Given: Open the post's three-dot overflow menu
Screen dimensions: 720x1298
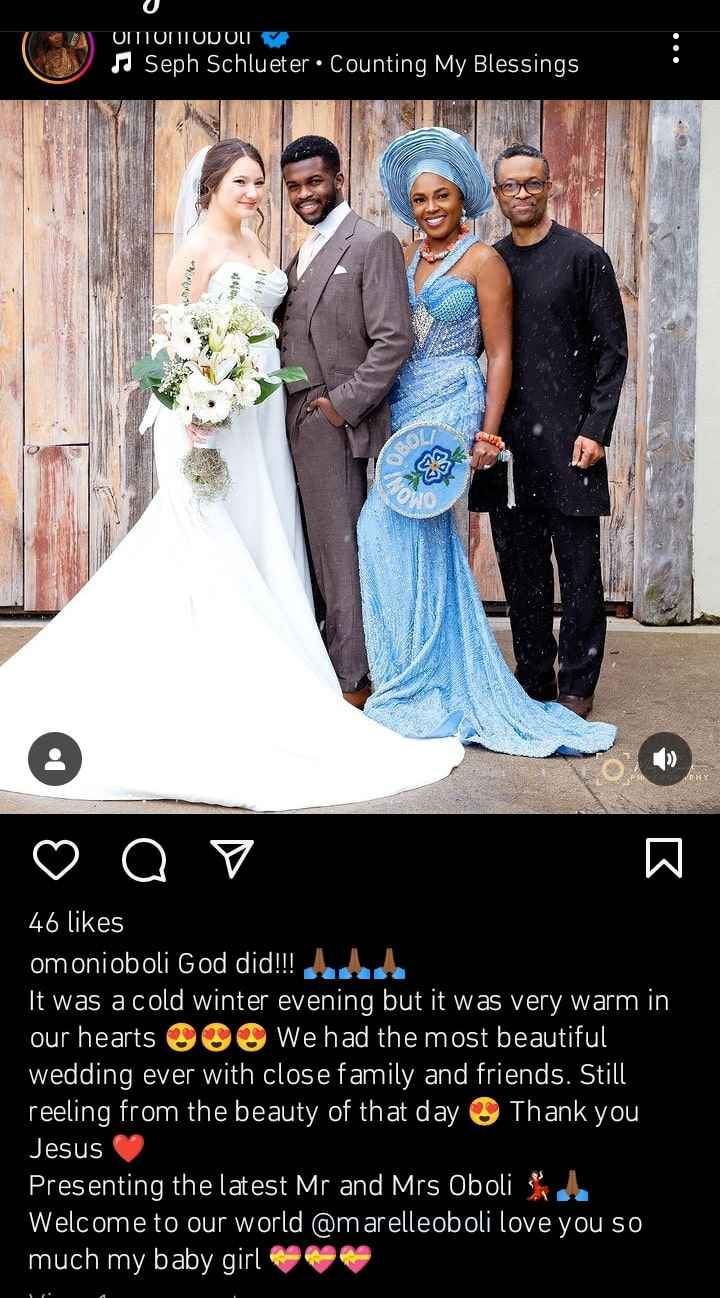Looking at the screenshot, I should (676, 48).
